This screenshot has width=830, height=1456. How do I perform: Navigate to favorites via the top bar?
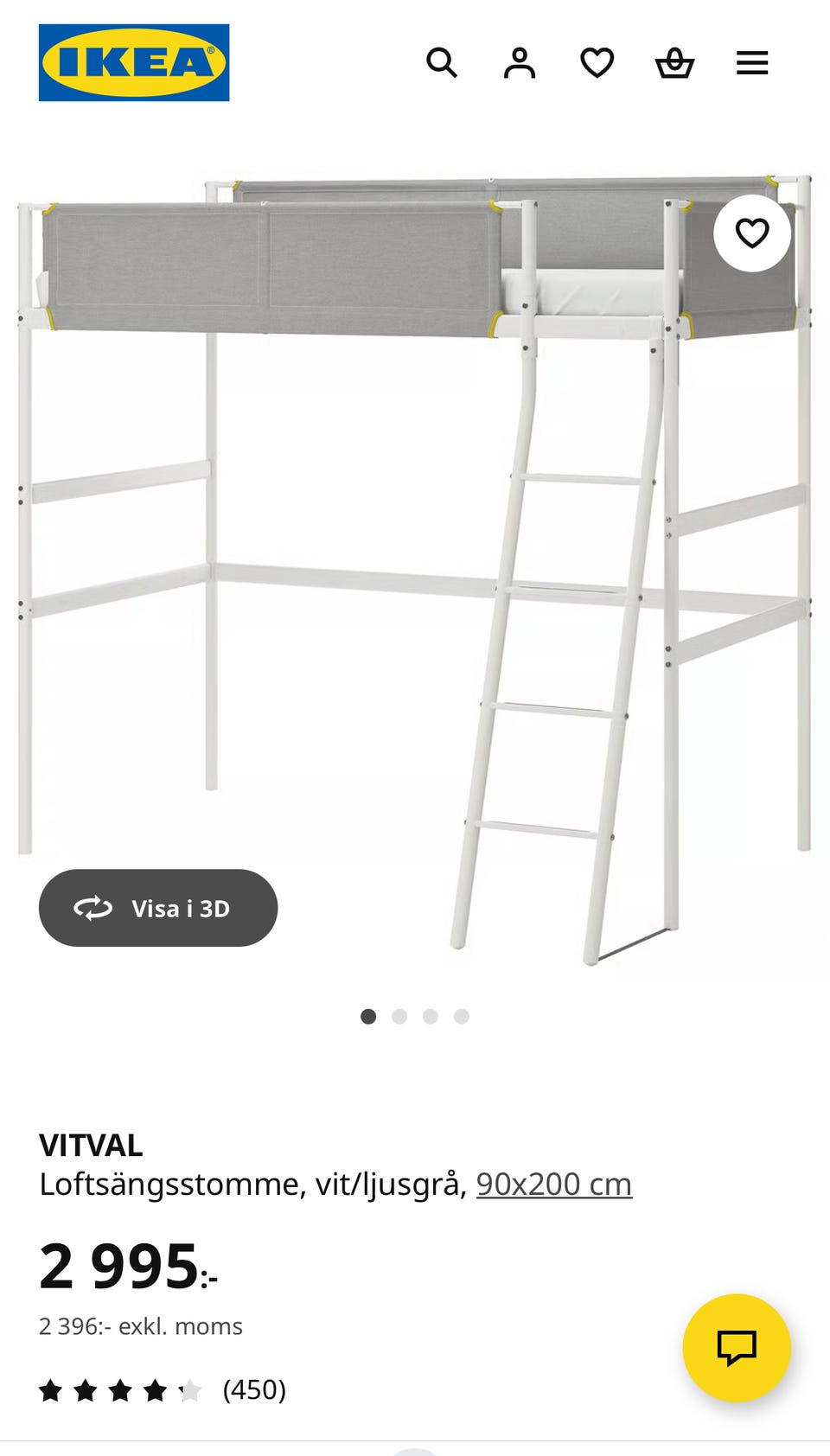597,62
